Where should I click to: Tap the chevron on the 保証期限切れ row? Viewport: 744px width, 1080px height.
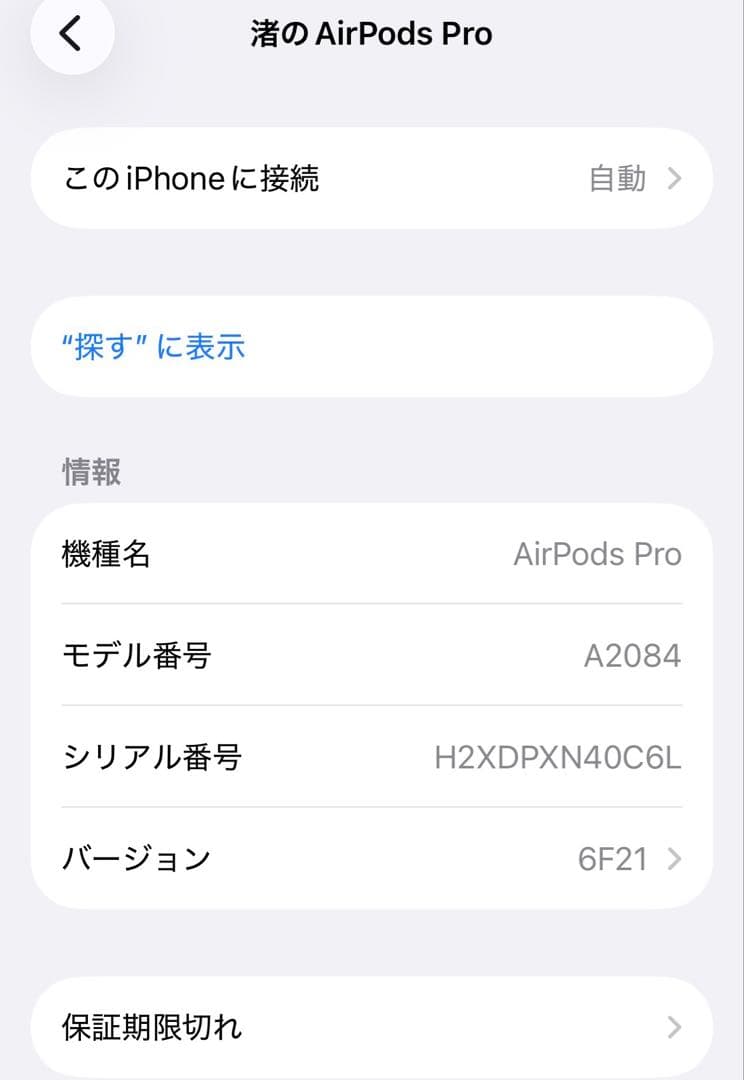[675, 1026]
